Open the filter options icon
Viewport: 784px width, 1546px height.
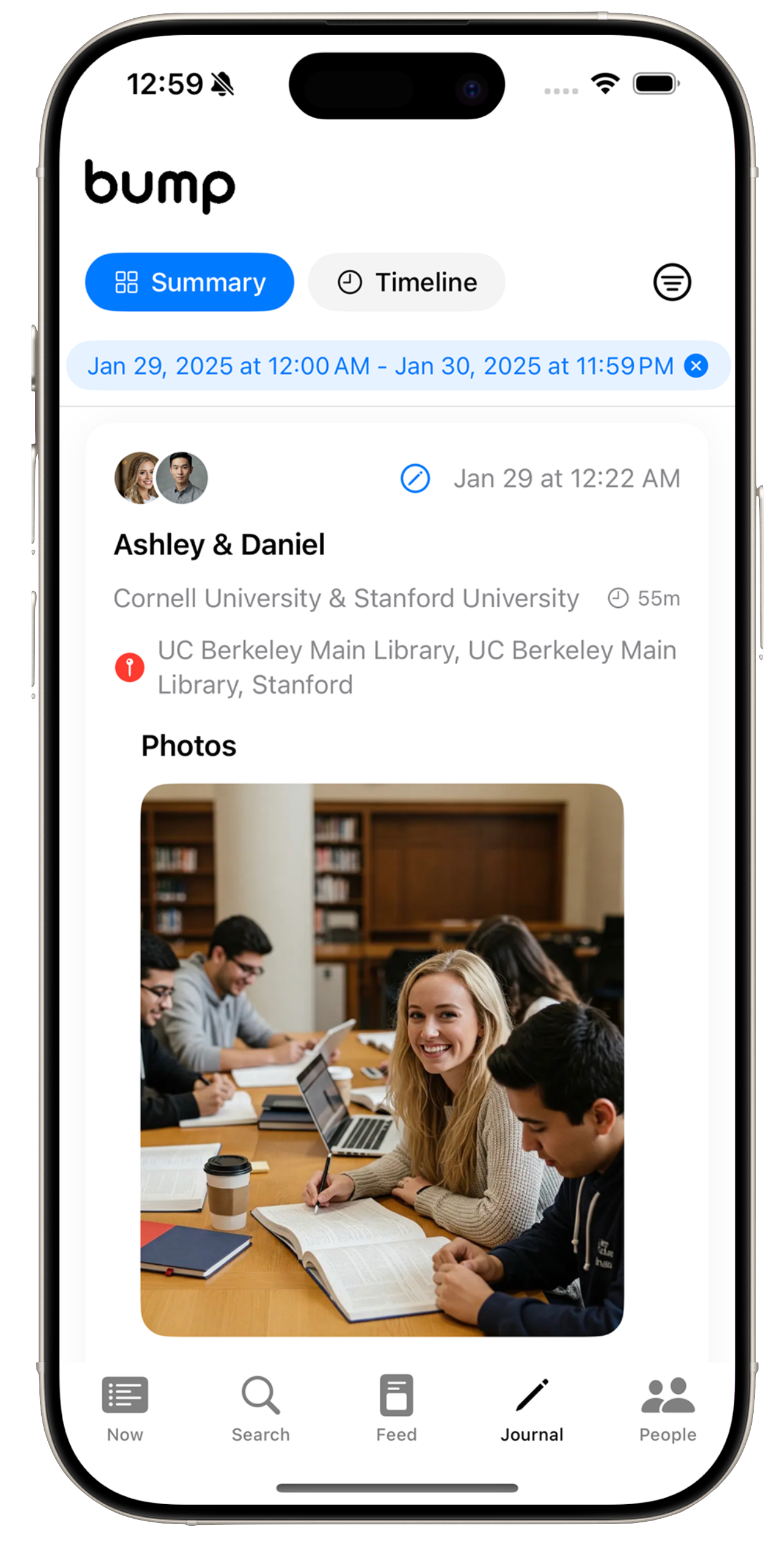pos(671,282)
